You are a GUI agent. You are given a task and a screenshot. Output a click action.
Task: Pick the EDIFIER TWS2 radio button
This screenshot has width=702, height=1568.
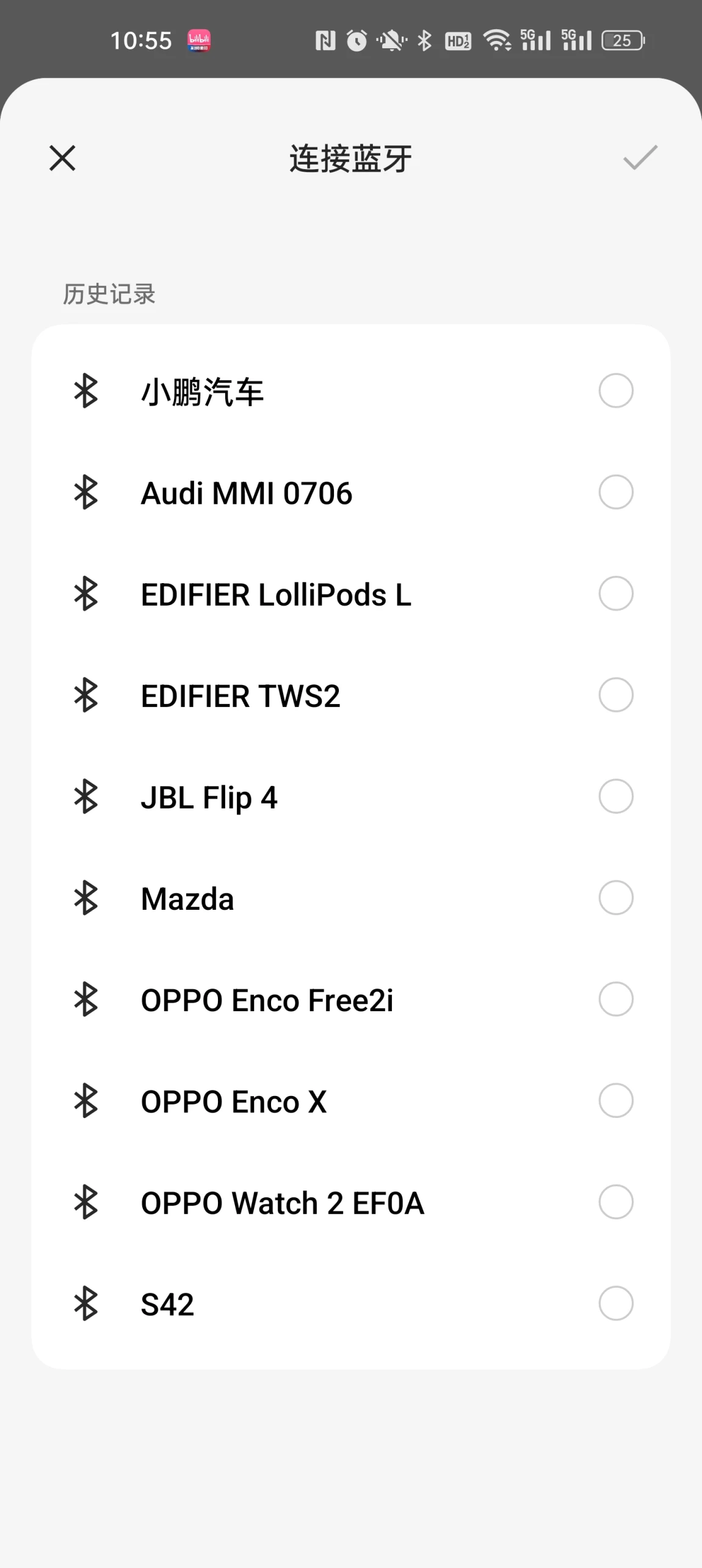tap(616, 695)
